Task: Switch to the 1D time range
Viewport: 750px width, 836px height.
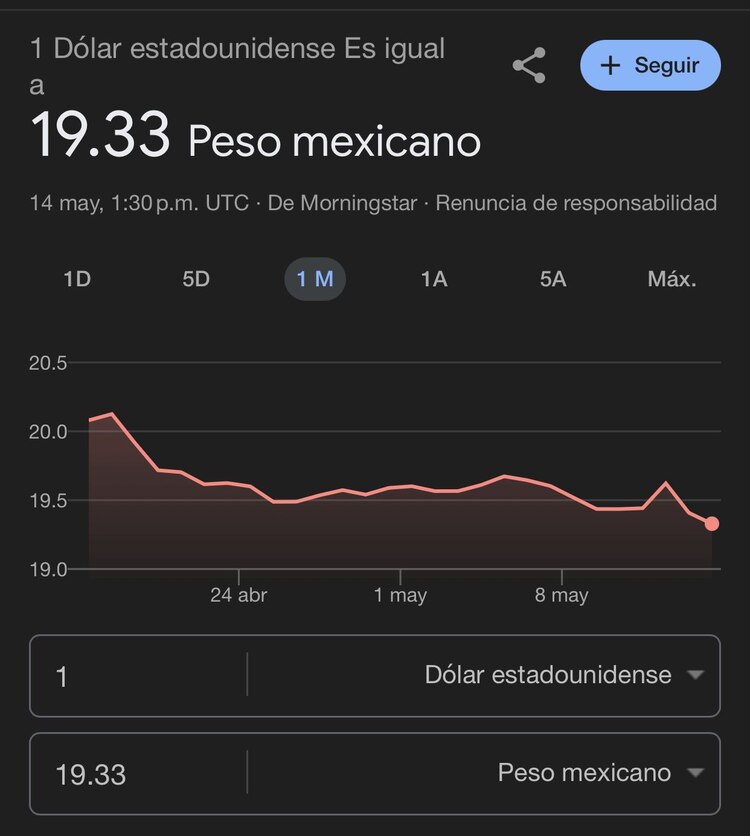Action: click(x=77, y=280)
